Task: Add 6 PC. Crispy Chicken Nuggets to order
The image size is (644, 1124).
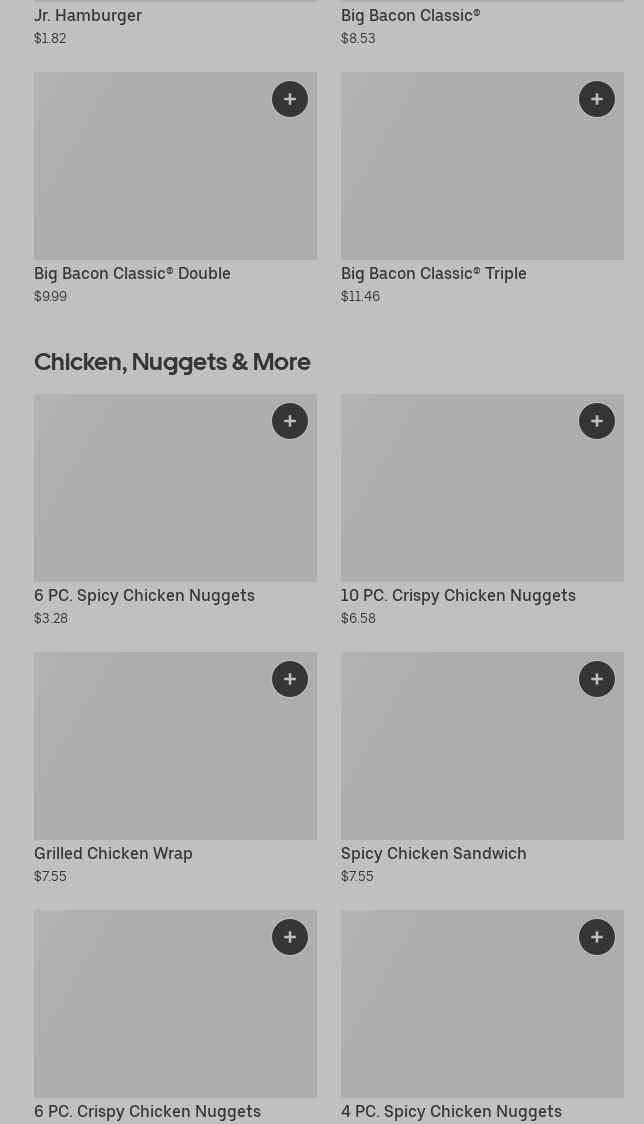Action: pos(290,937)
